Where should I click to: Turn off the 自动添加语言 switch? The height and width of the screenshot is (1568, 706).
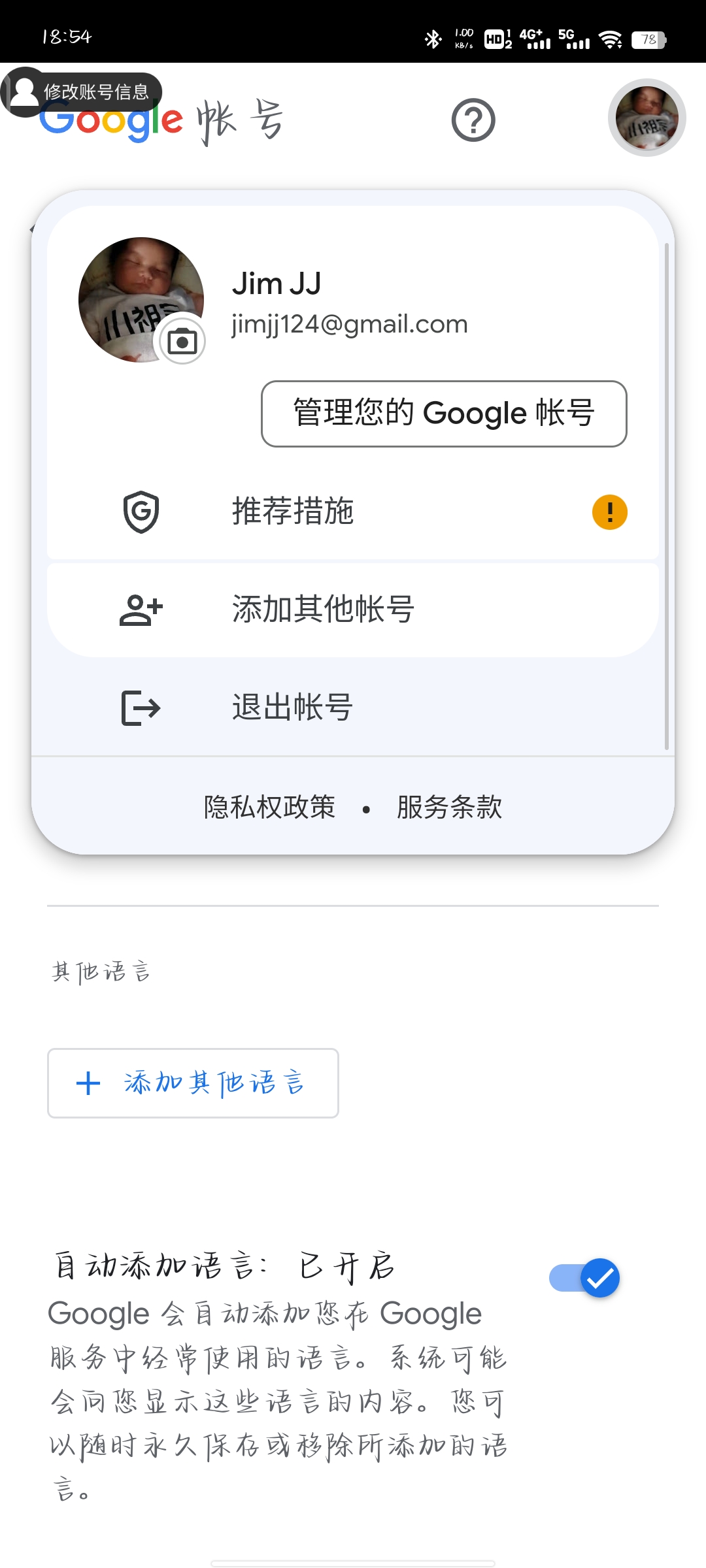tap(584, 1278)
